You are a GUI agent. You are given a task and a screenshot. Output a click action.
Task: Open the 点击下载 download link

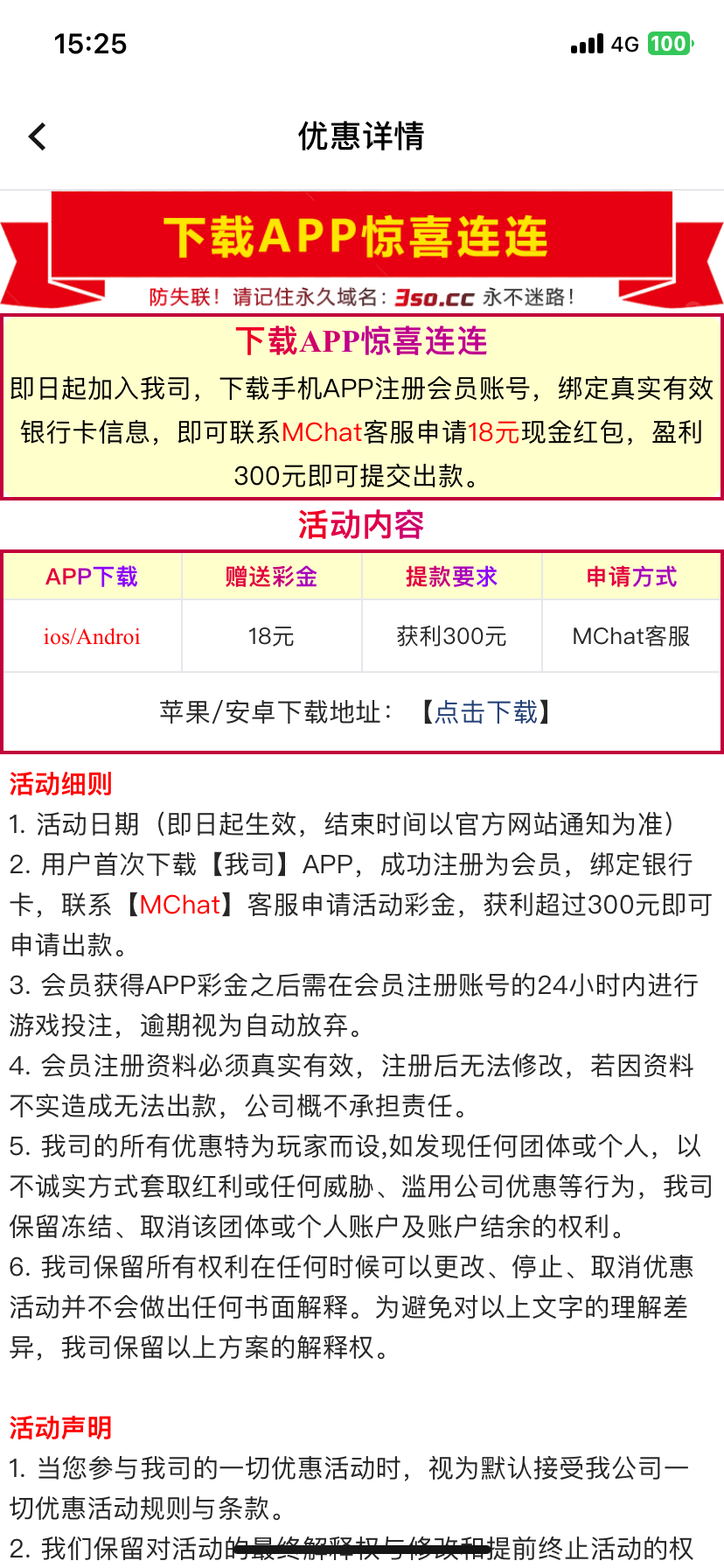(486, 712)
